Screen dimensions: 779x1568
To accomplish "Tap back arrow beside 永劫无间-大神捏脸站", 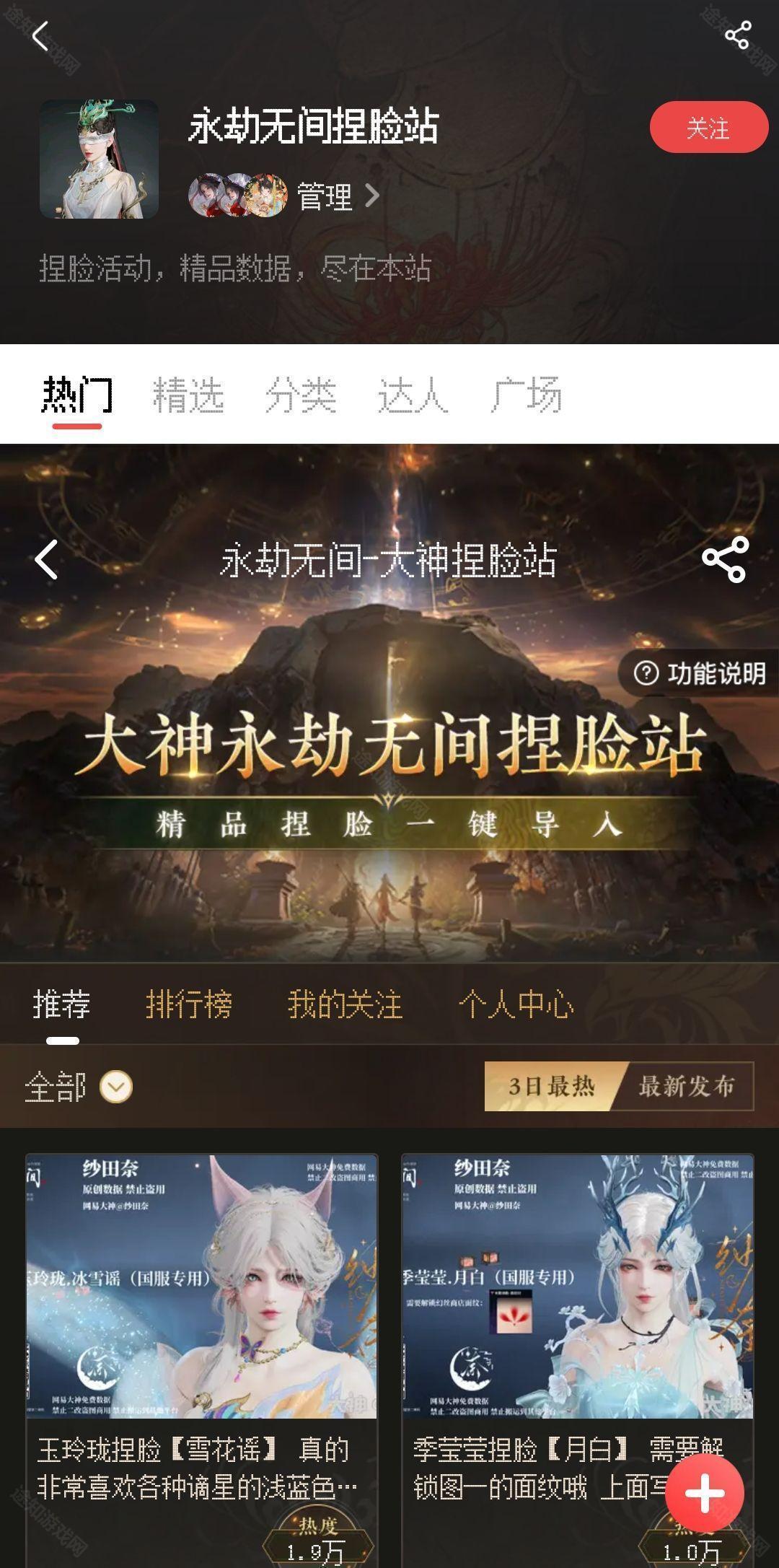I will (46, 559).
